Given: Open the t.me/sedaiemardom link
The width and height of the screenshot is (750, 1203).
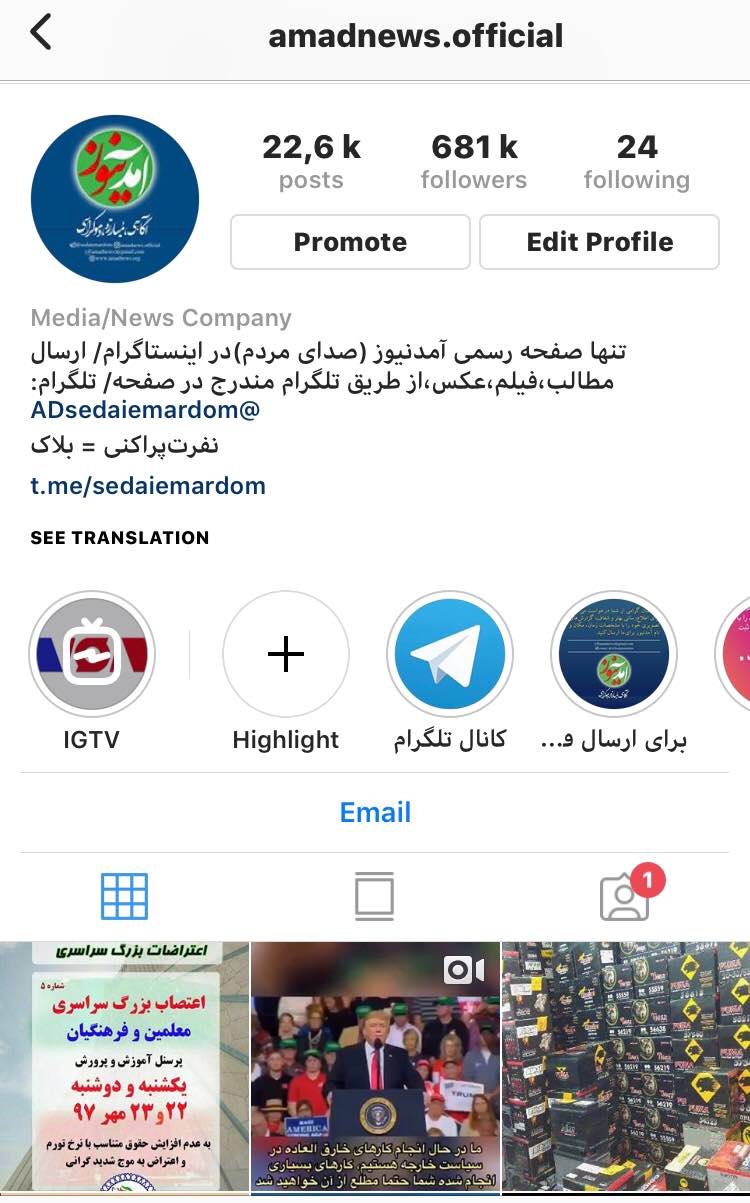Looking at the screenshot, I should click(x=148, y=487).
